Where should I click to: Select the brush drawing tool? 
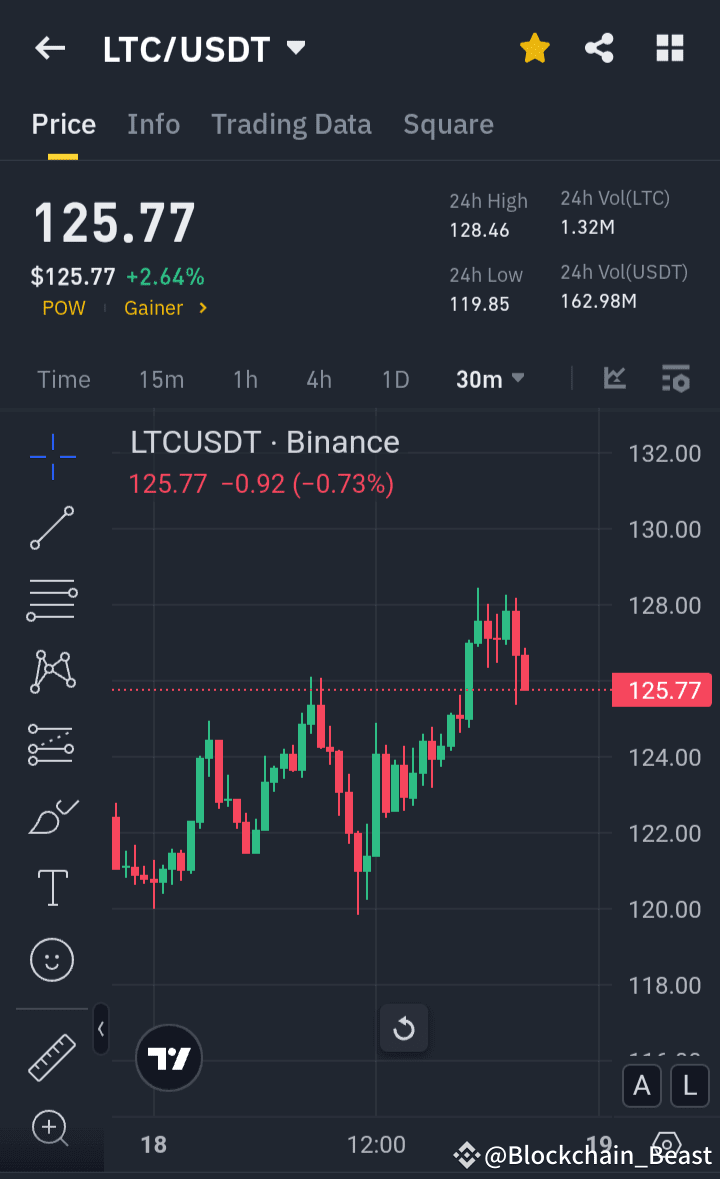click(51, 815)
